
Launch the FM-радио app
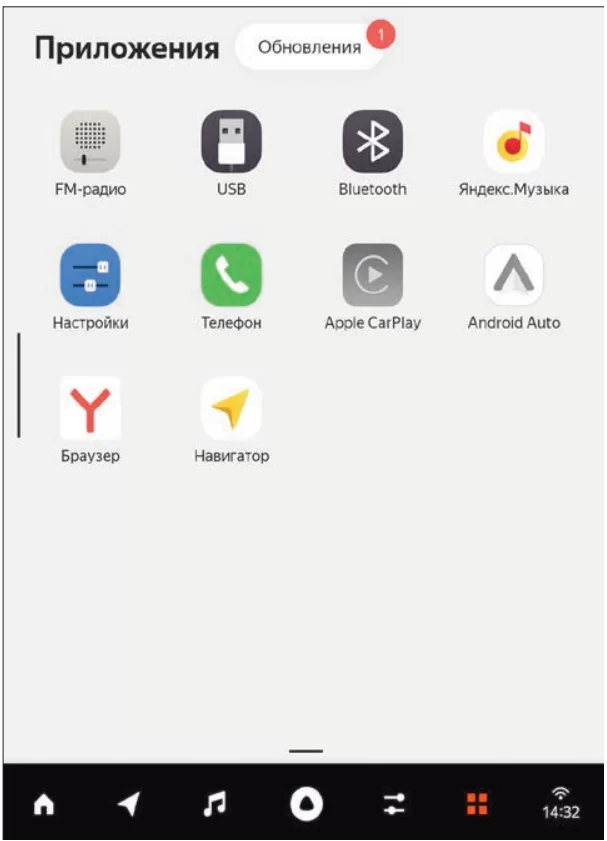click(90, 142)
